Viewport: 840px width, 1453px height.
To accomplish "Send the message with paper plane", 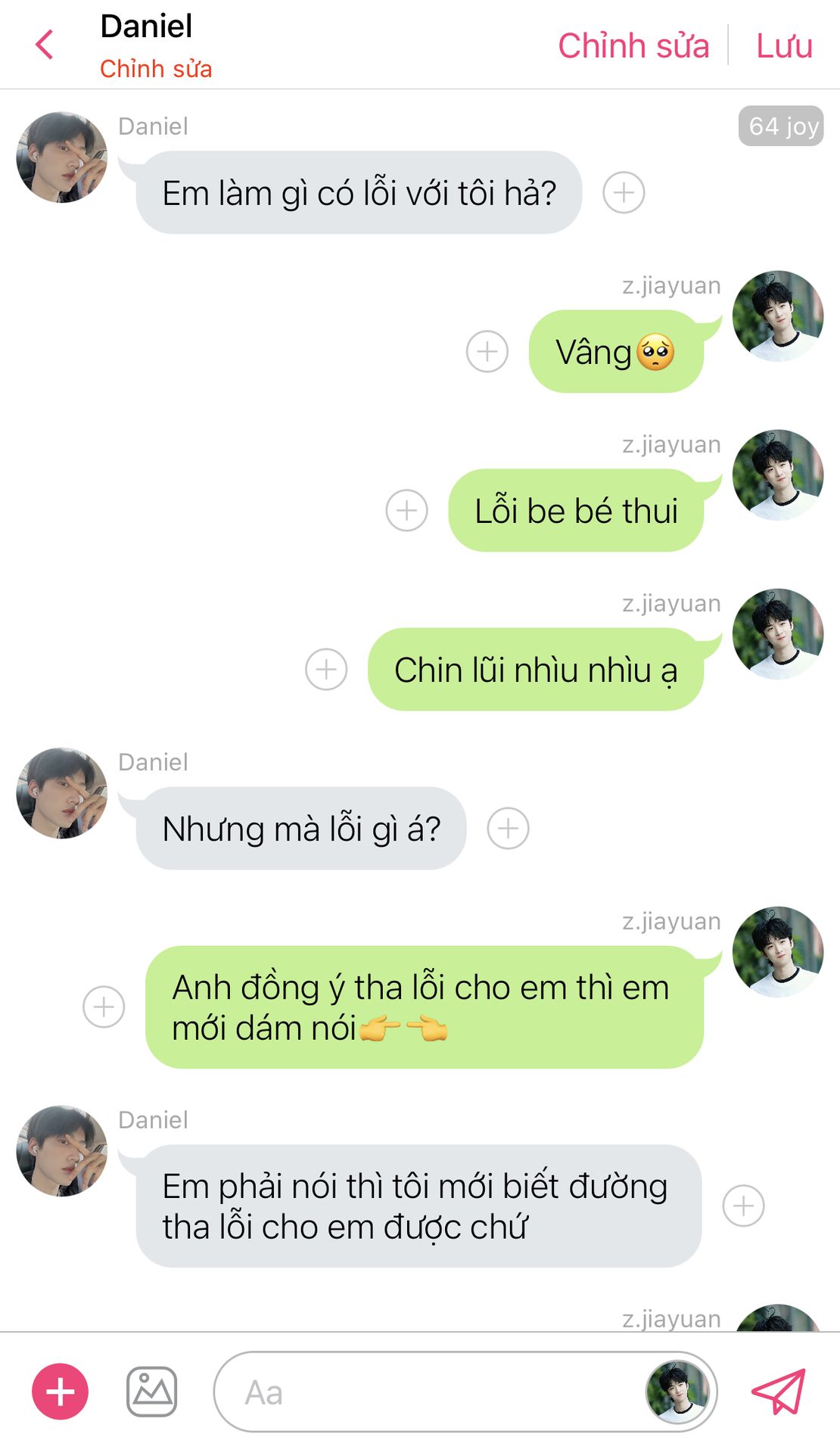I will [778, 1392].
